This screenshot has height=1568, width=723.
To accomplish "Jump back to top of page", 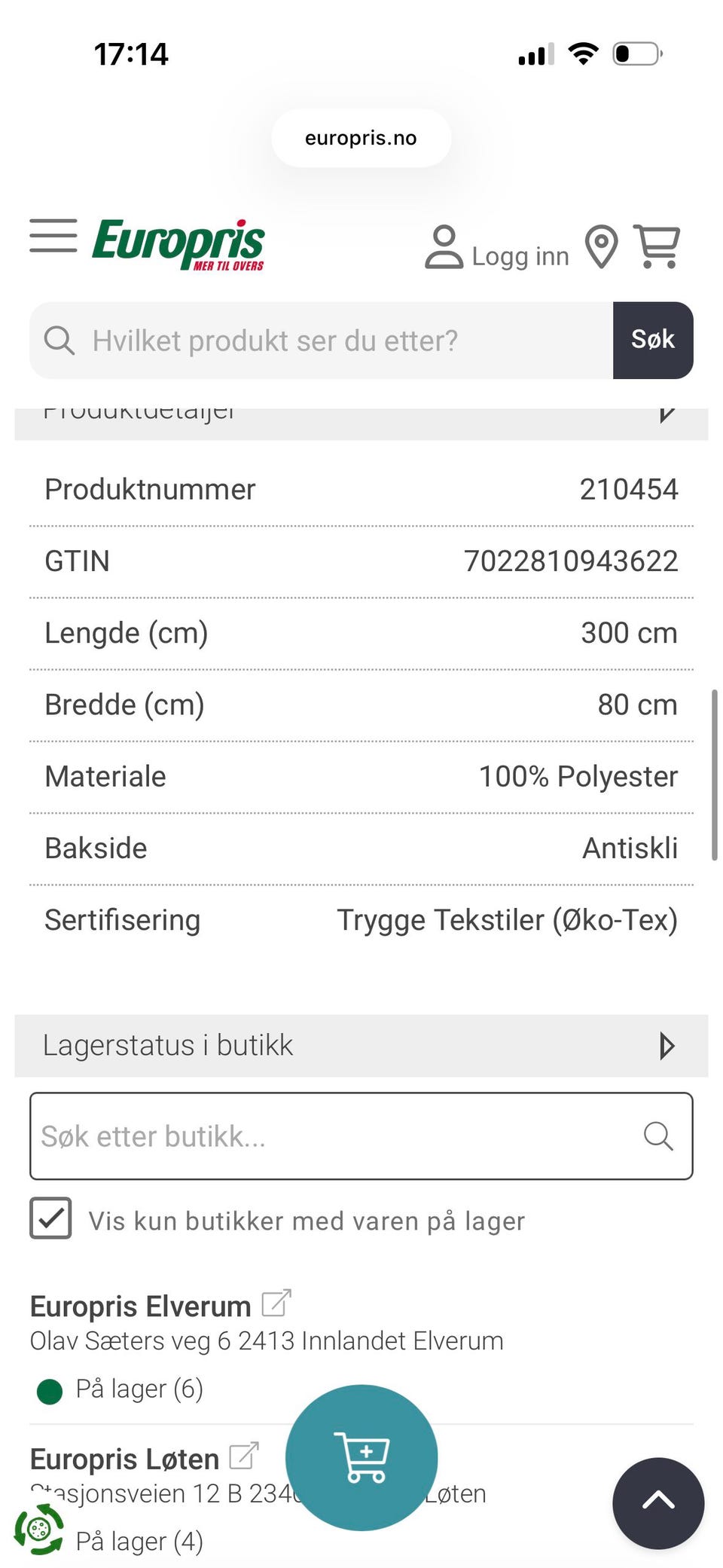I will tap(657, 1502).
